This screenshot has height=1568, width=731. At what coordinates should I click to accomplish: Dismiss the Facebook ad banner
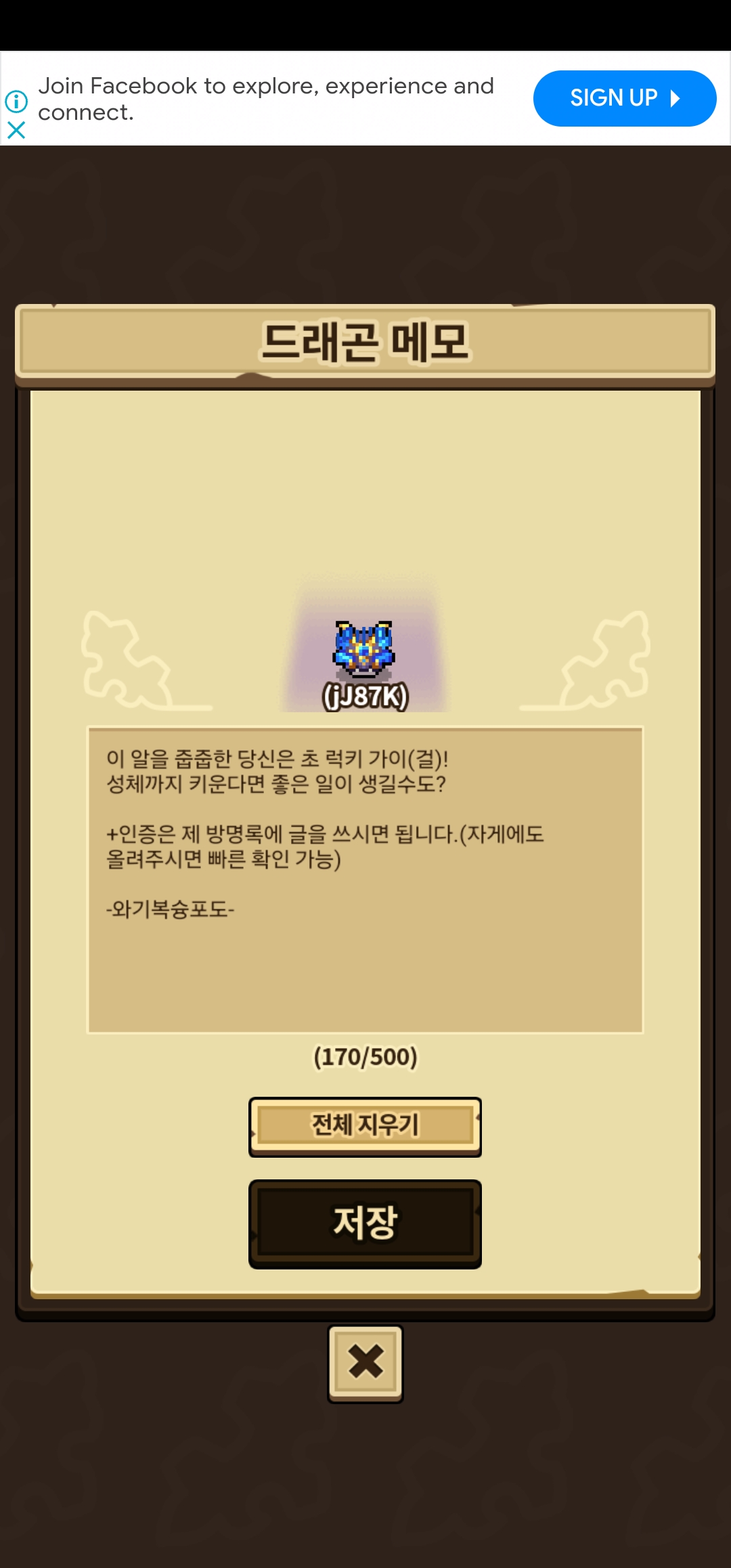tap(16, 130)
